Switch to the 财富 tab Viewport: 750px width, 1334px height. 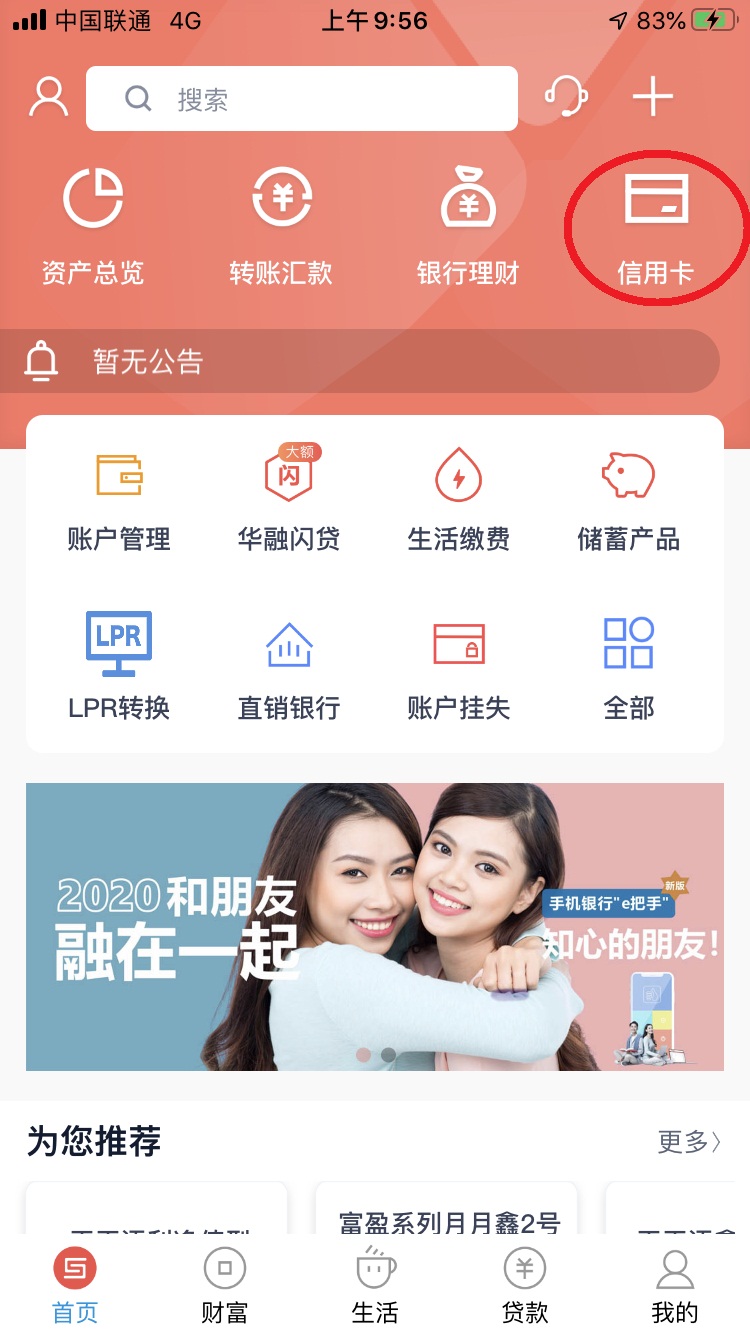tap(224, 1286)
